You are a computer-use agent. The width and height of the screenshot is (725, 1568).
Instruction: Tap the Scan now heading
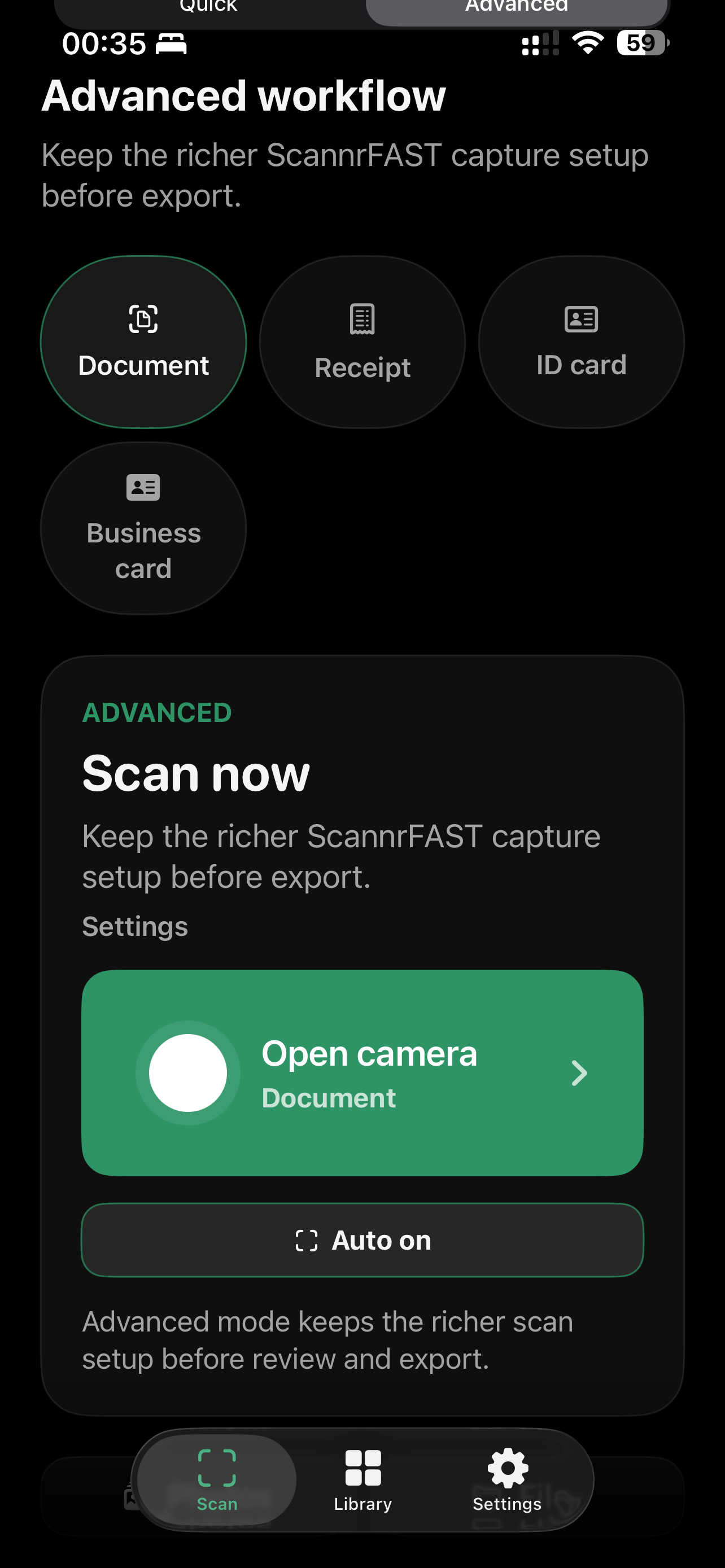(195, 773)
